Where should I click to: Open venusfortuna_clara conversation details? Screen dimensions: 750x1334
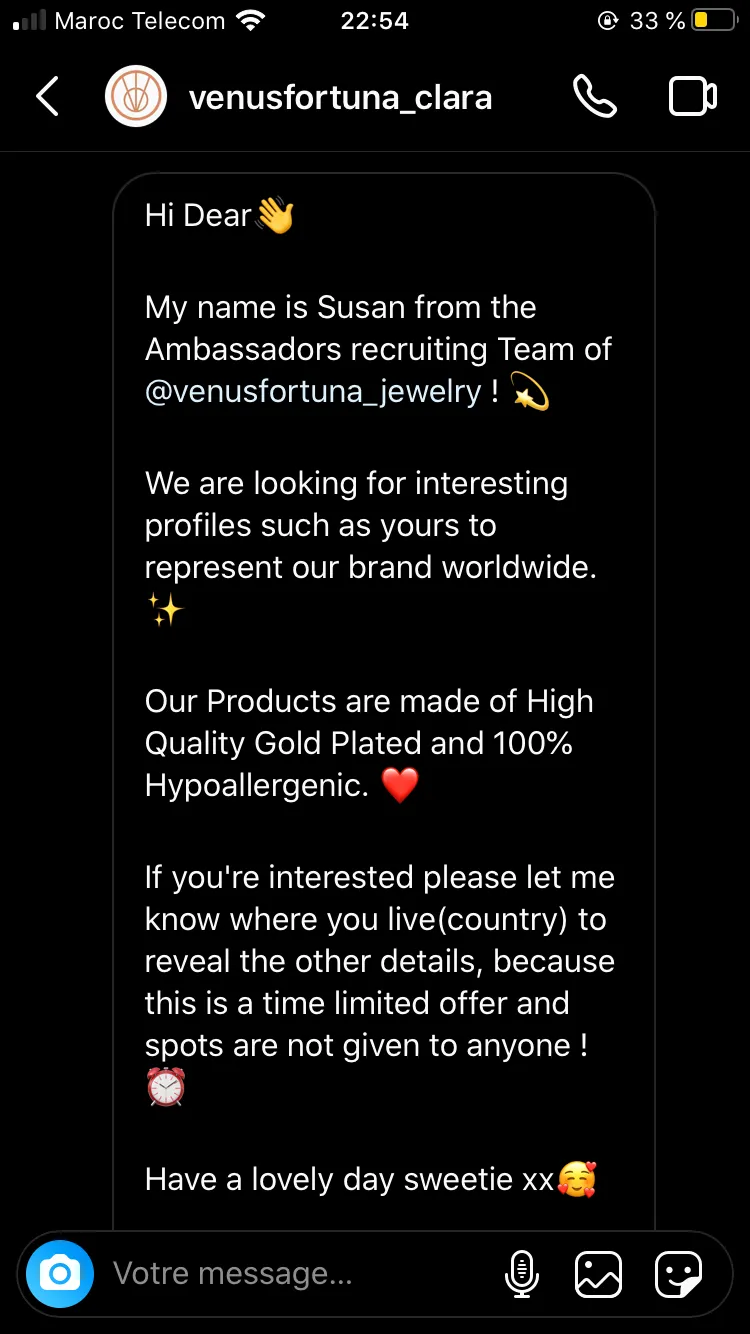click(340, 98)
